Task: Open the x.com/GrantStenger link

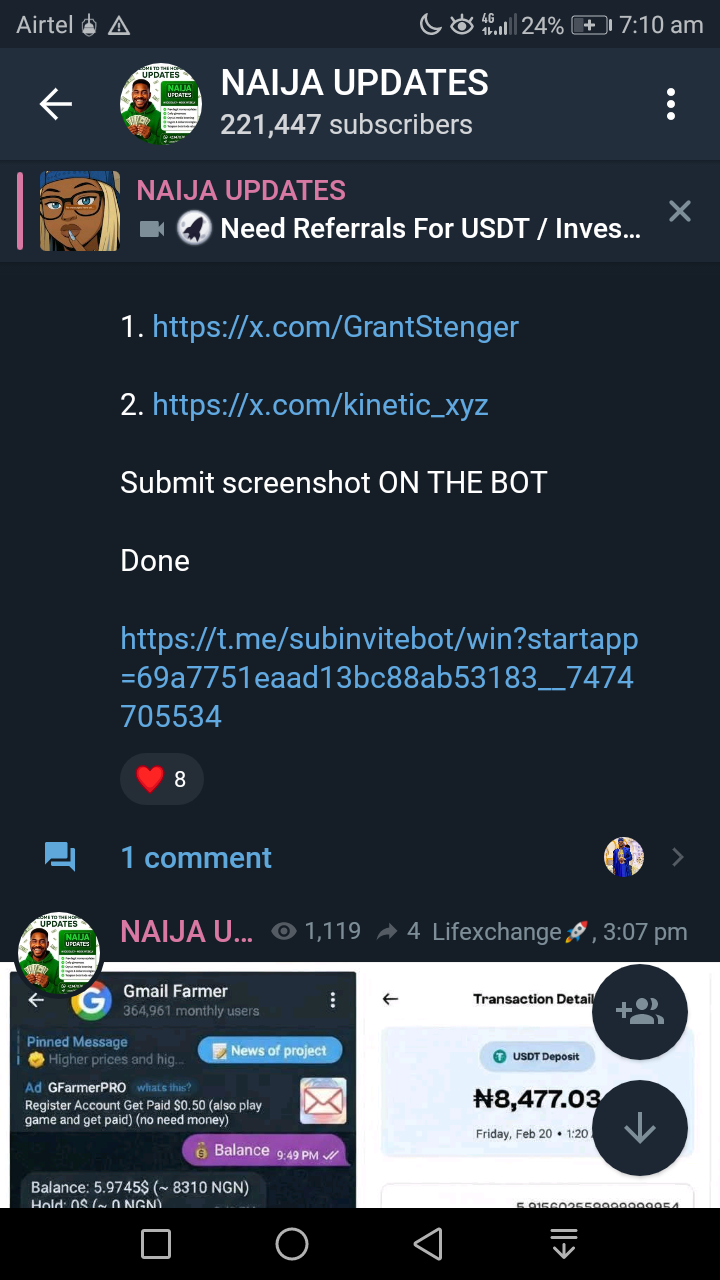Action: (335, 327)
